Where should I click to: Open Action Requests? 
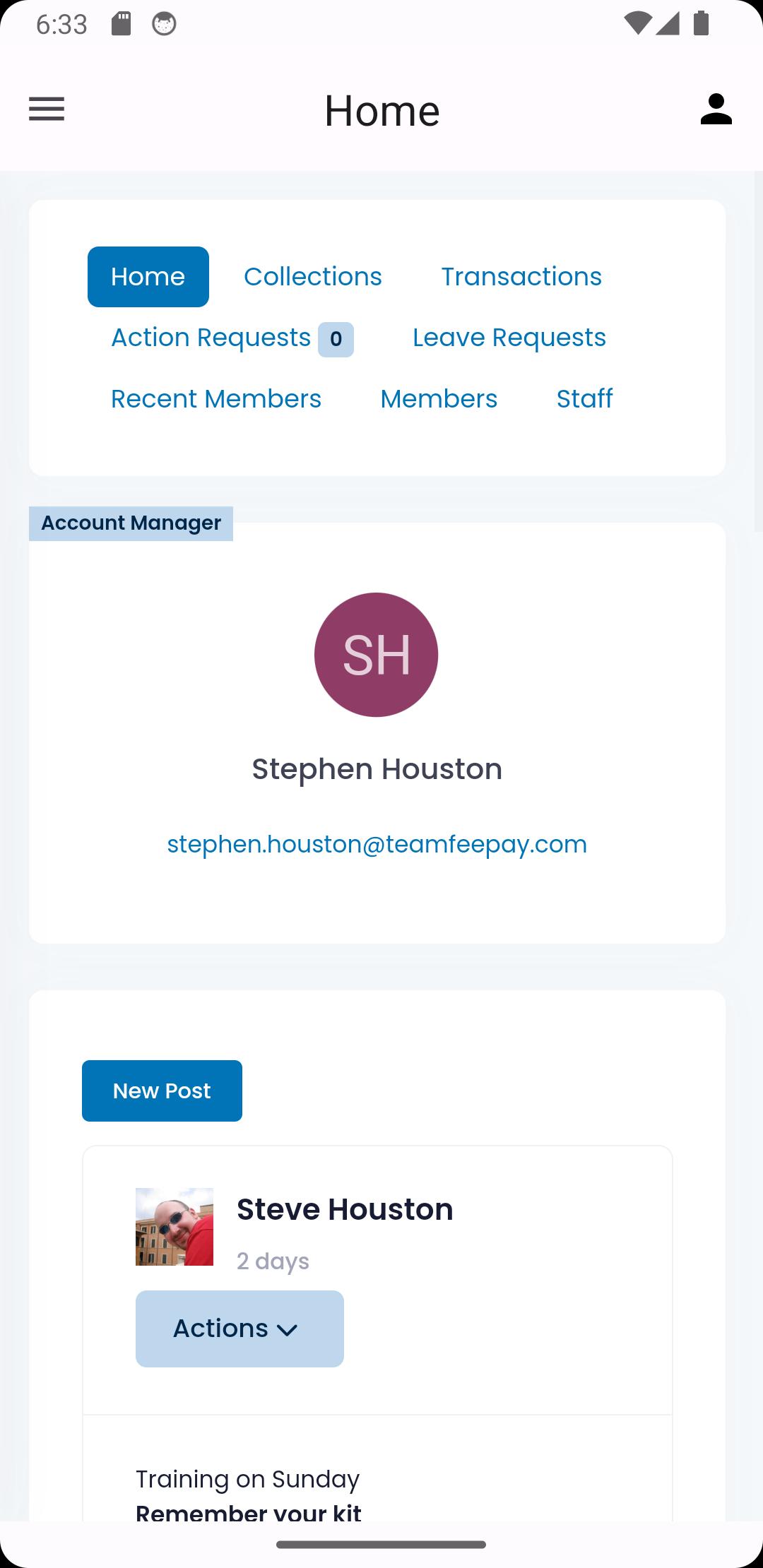[232, 338]
